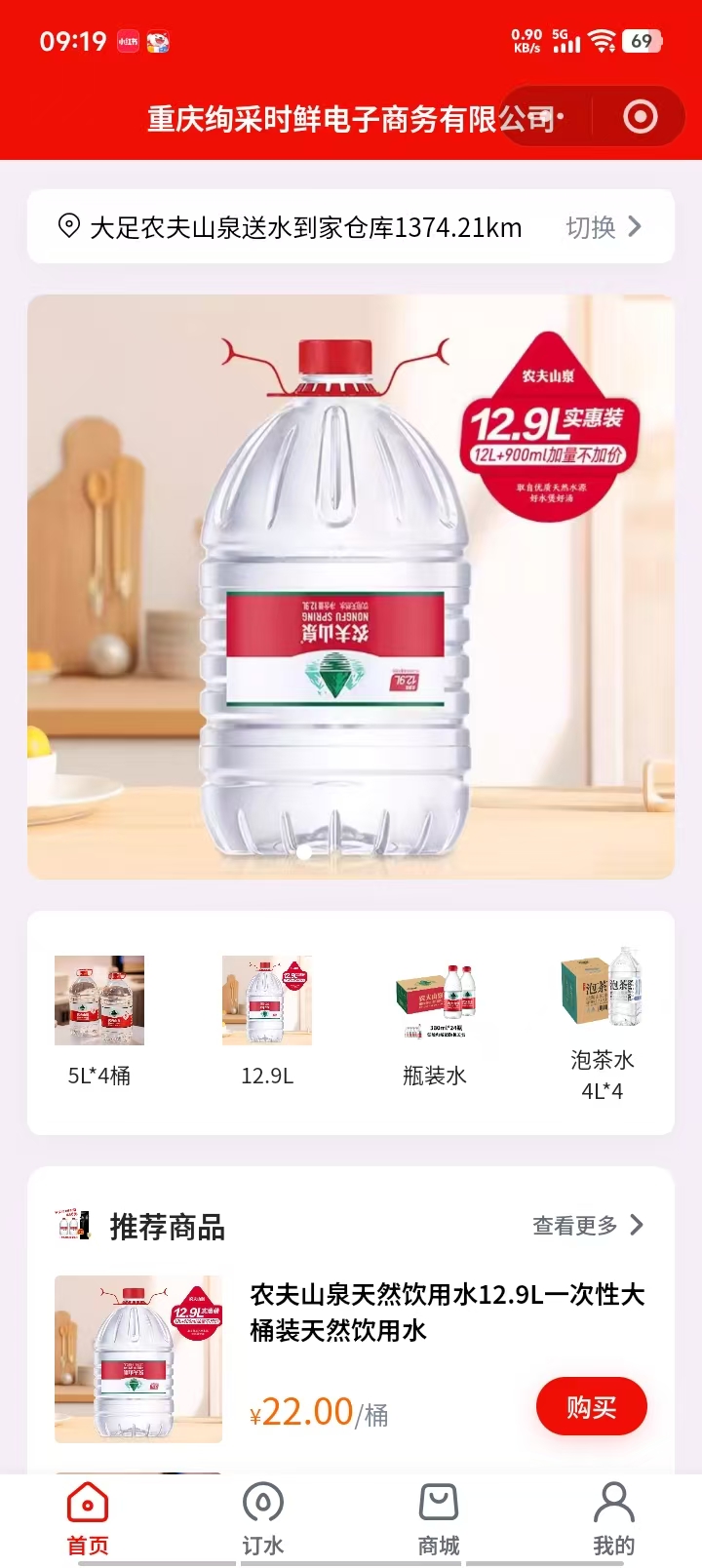Go to the 首页 tab
Image resolution: width=702 pixels, height=1568 pixels.
pos(88,1518)
